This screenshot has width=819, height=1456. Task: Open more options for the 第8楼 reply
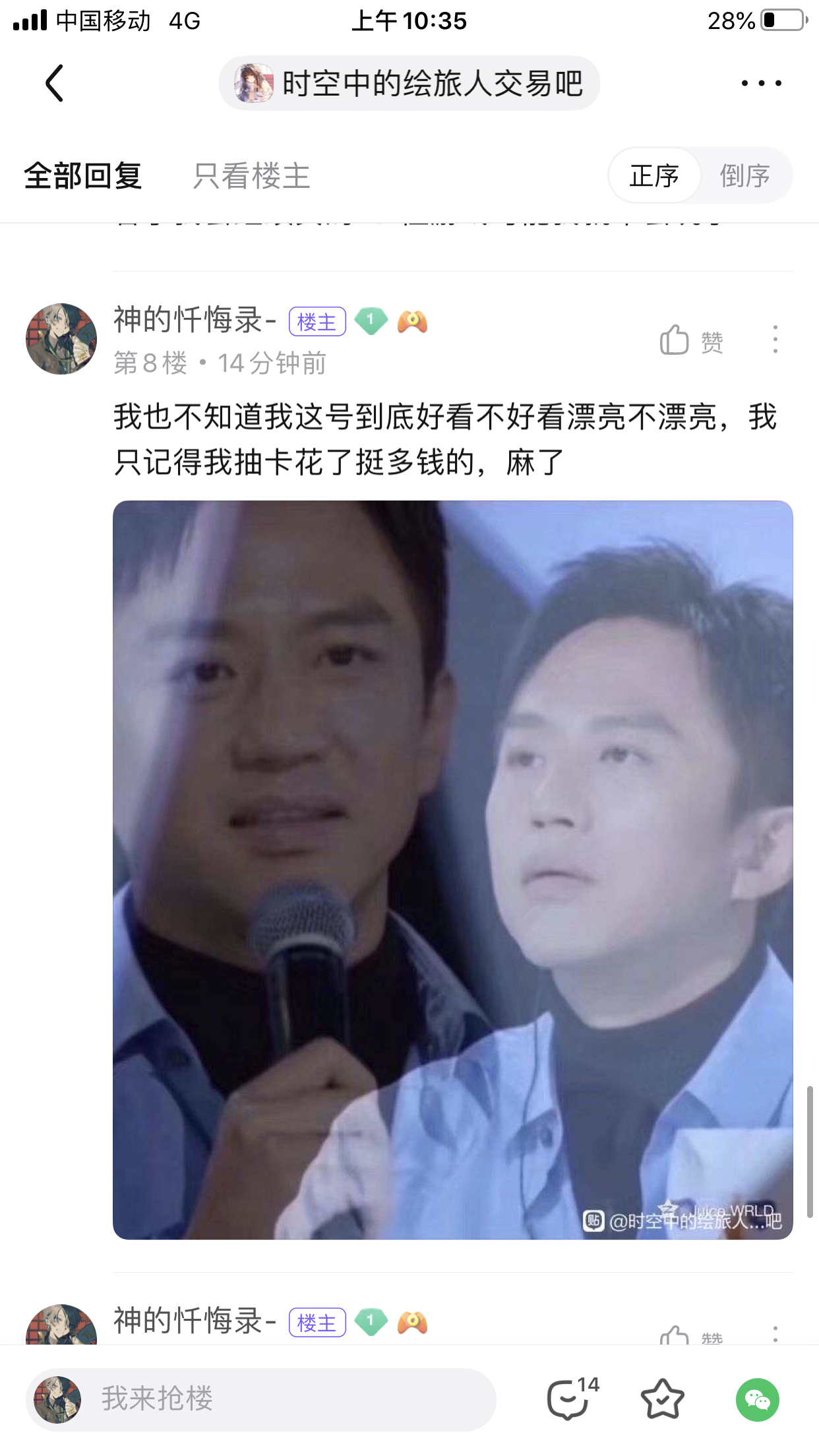coord(775,339)
